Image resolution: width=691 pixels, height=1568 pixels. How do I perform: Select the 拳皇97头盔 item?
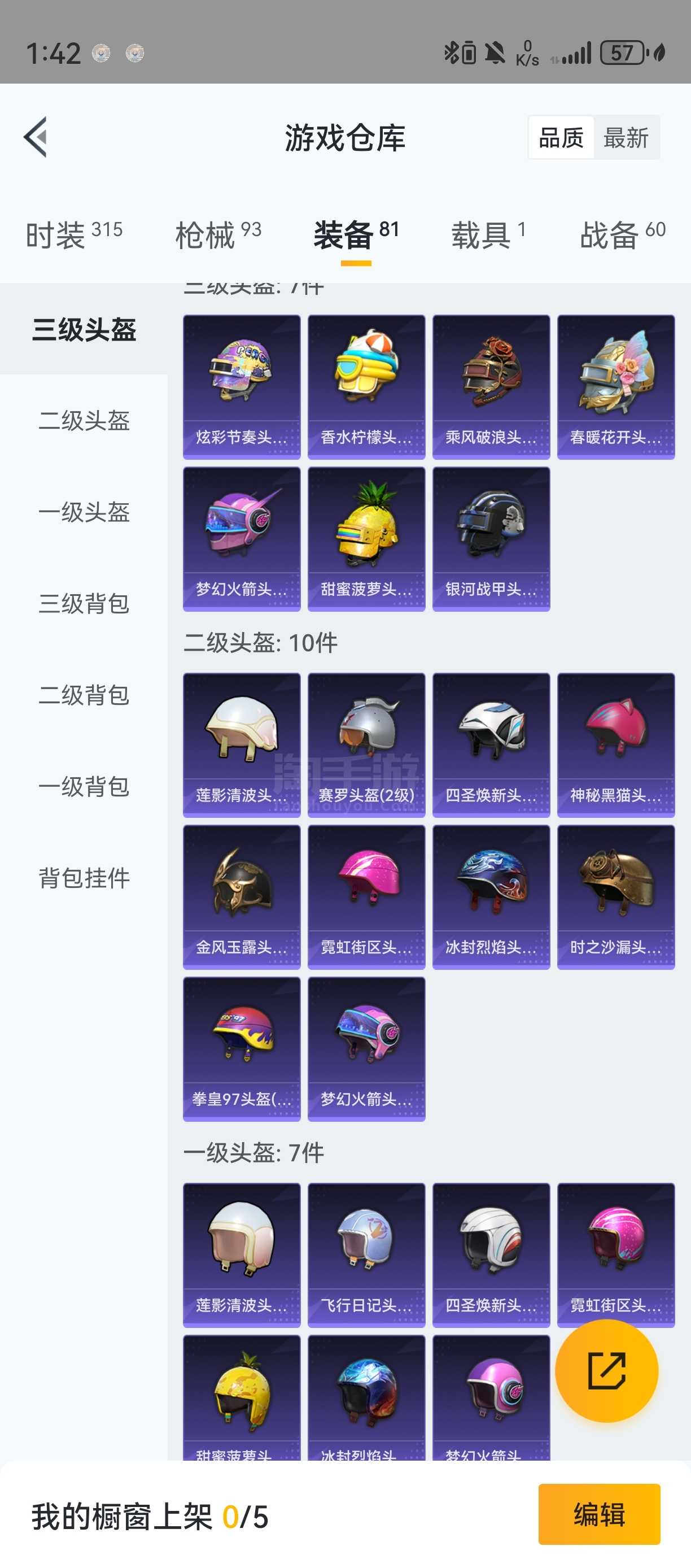point(242,1049)
